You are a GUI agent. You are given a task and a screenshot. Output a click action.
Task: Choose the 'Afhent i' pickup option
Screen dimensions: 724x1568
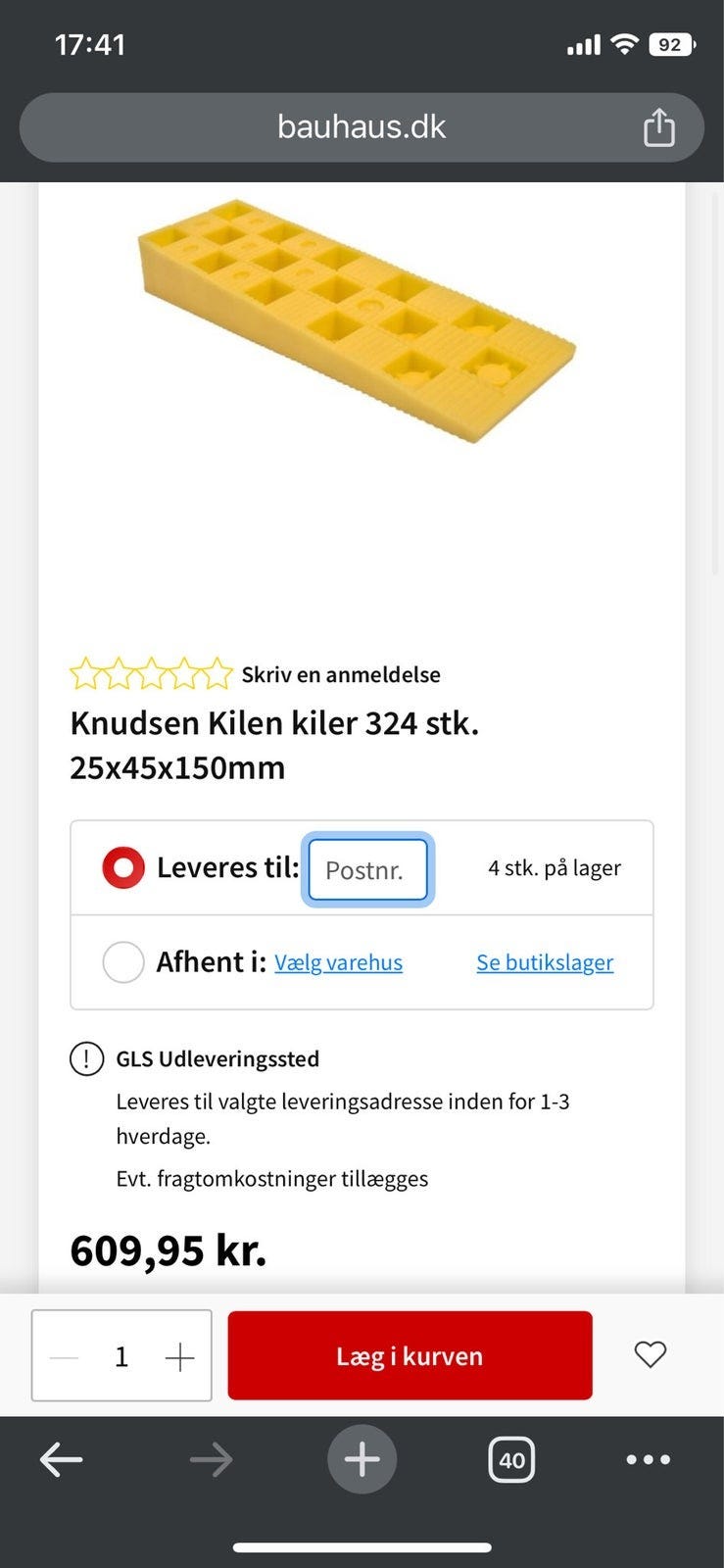click(x=123, y=962)
